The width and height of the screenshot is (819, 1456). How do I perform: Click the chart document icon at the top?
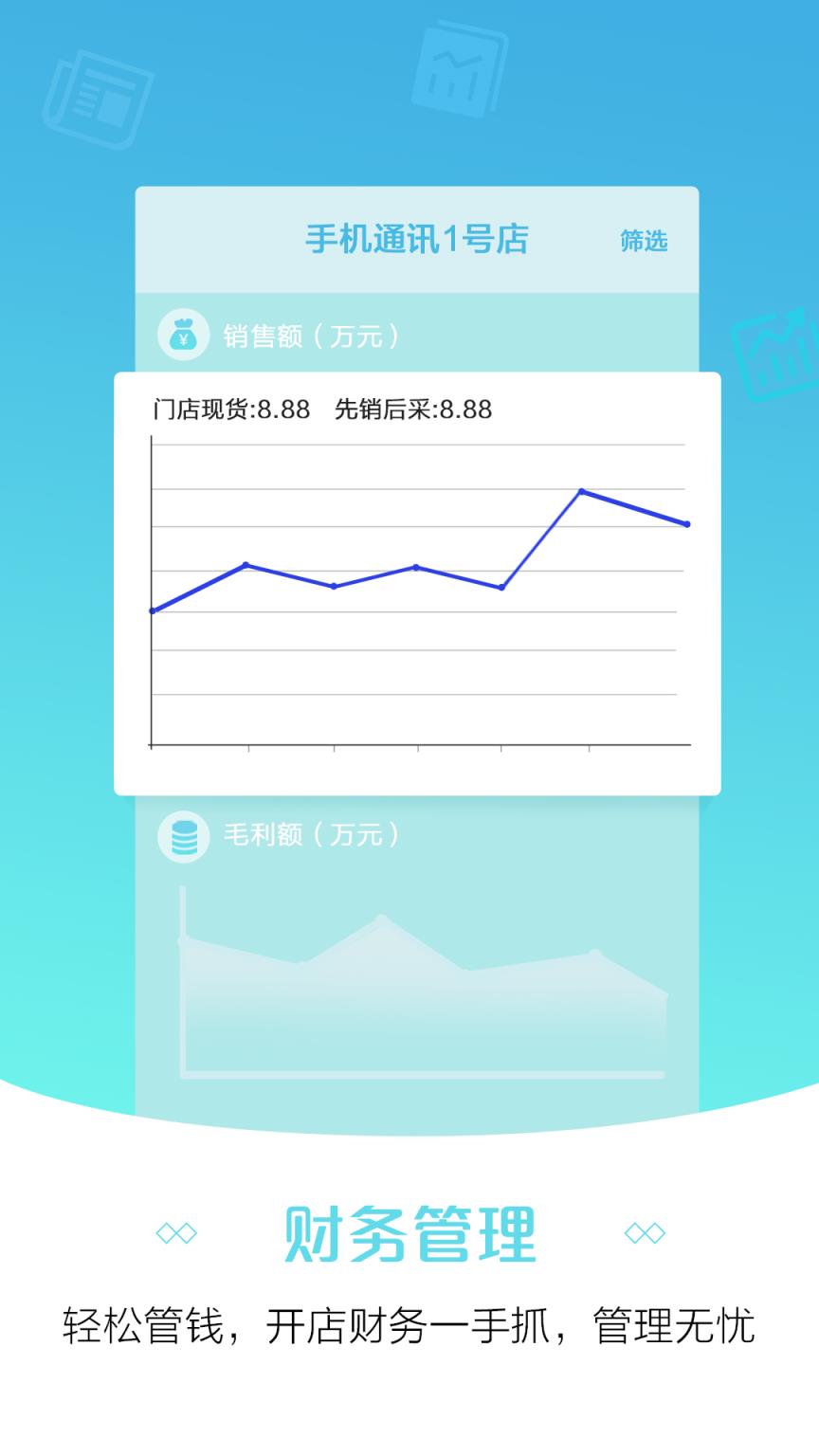click(460, 71)
